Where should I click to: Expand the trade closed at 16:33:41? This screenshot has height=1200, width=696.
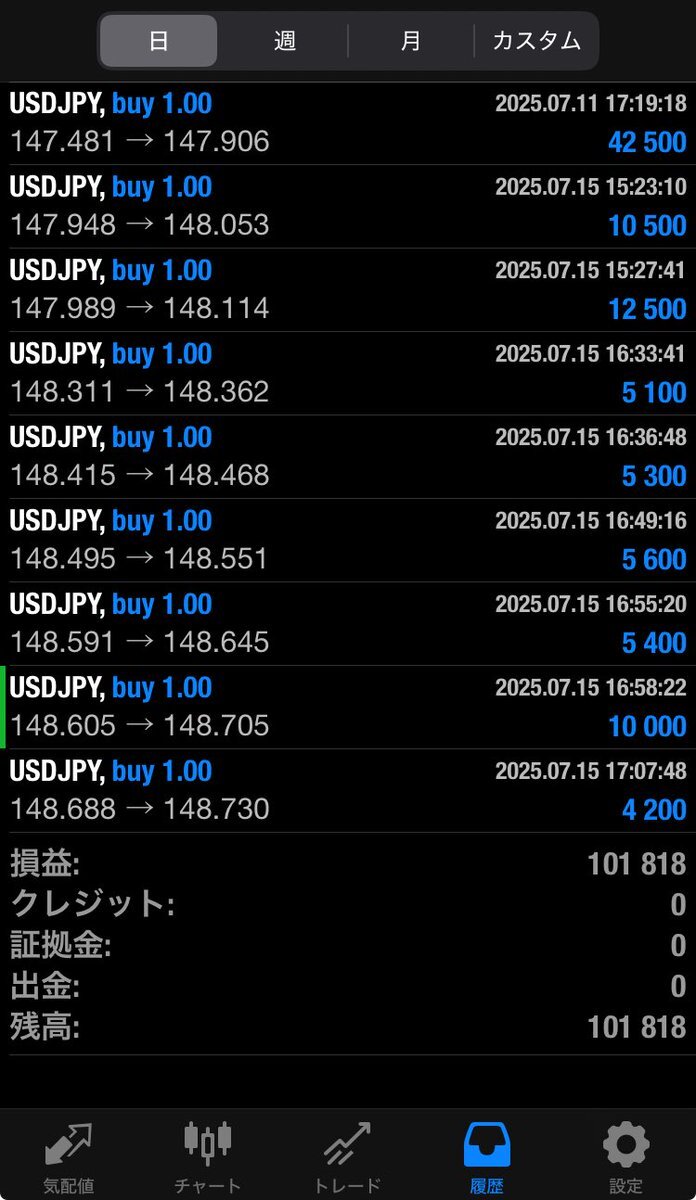[348, 373]
